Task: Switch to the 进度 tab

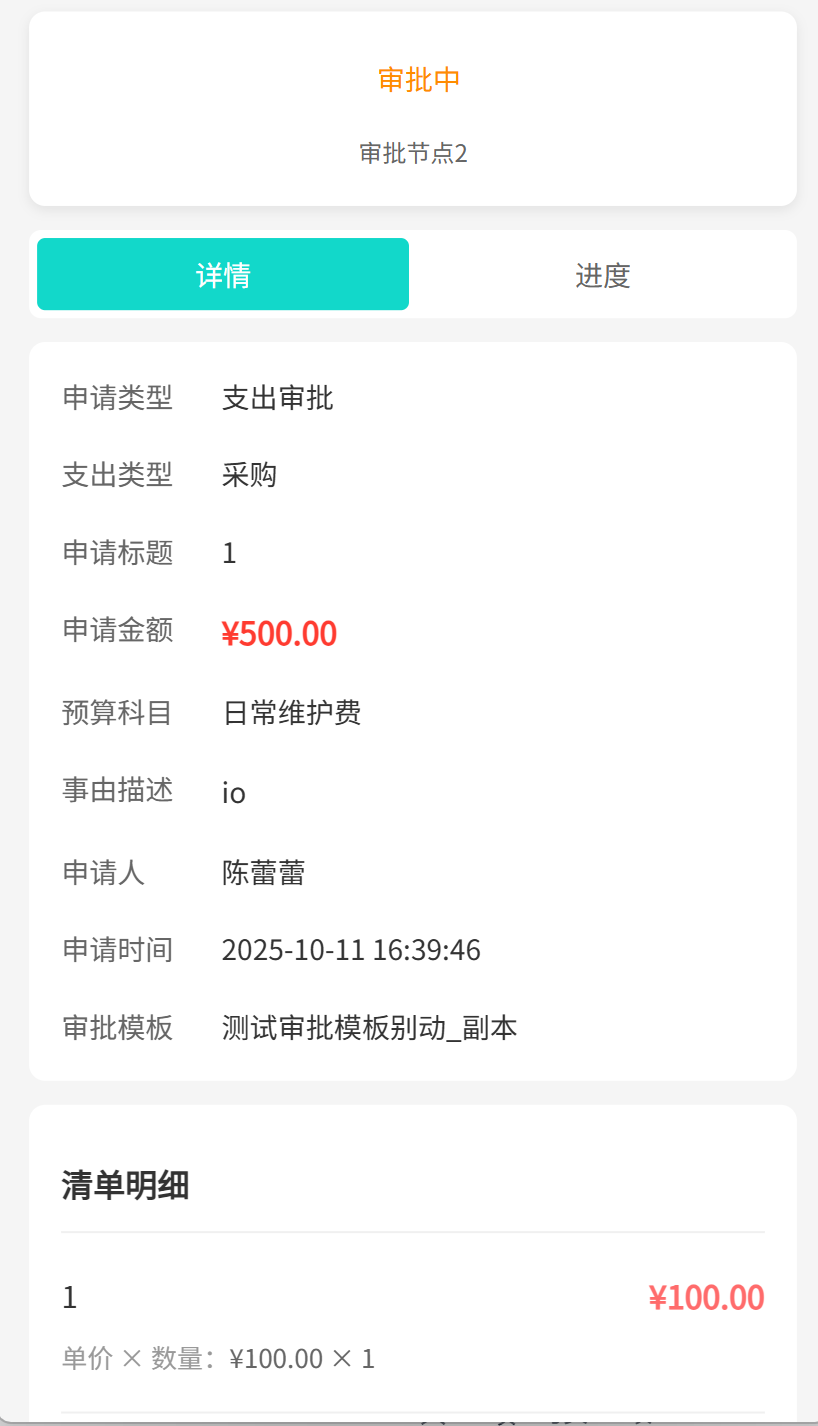Action: pyautogui.click(x=604, y=274)
